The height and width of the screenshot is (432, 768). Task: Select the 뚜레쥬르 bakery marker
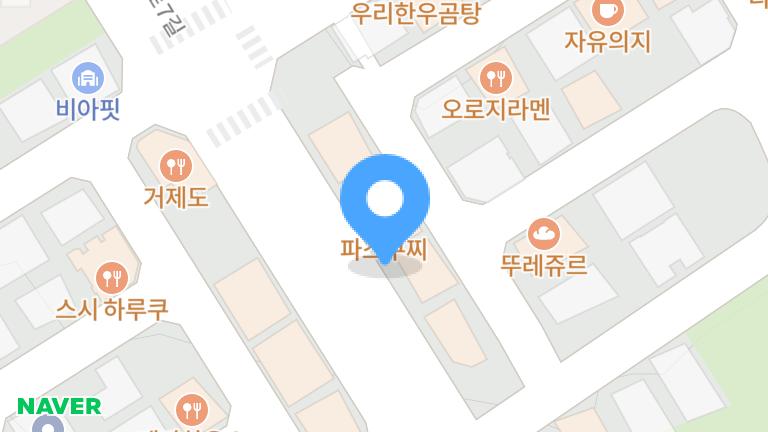pyautogui.click(x=544, y=234)
